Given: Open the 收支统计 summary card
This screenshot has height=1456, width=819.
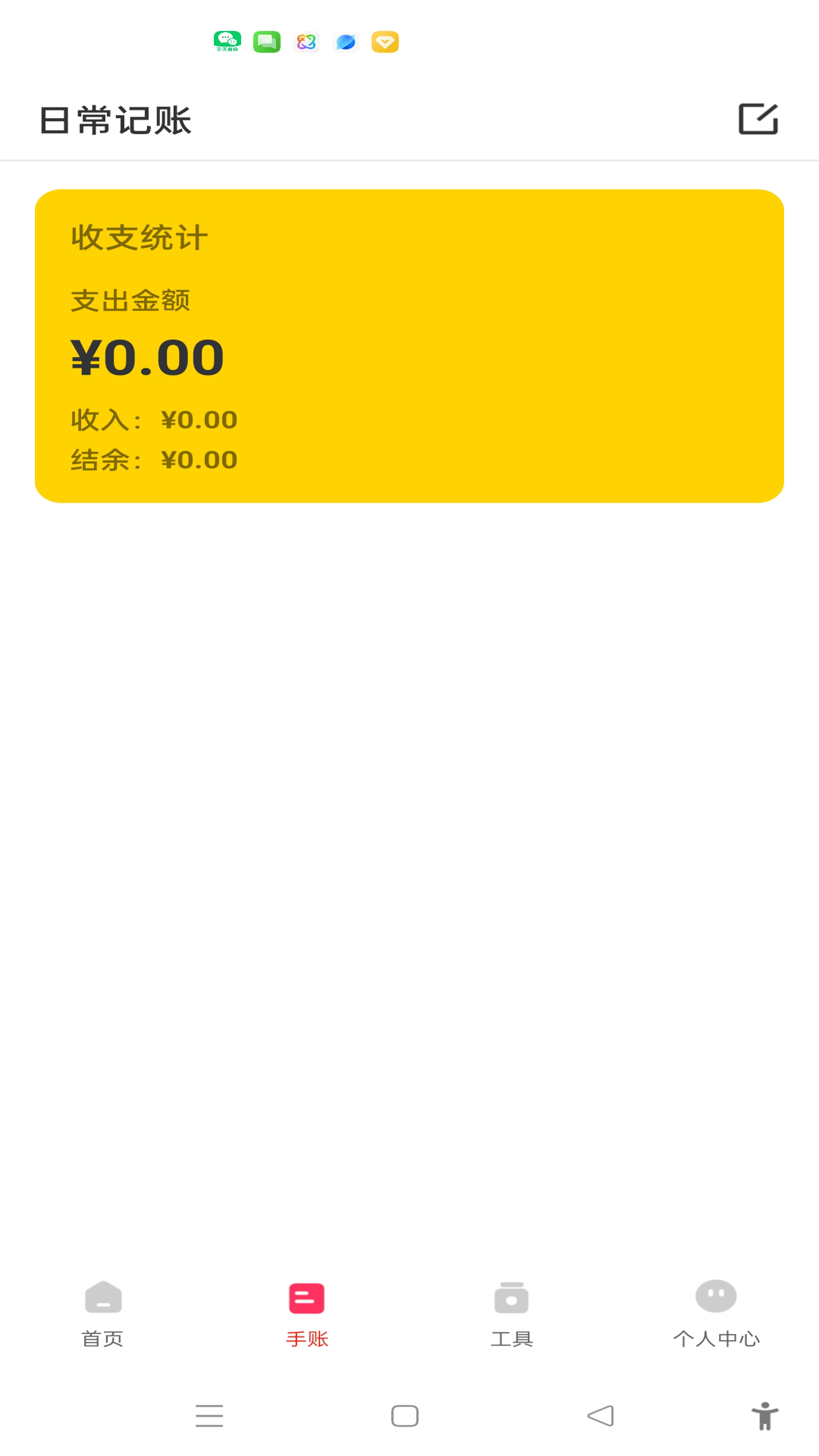Looking at the screenshot, I should [x=409, y=346].
